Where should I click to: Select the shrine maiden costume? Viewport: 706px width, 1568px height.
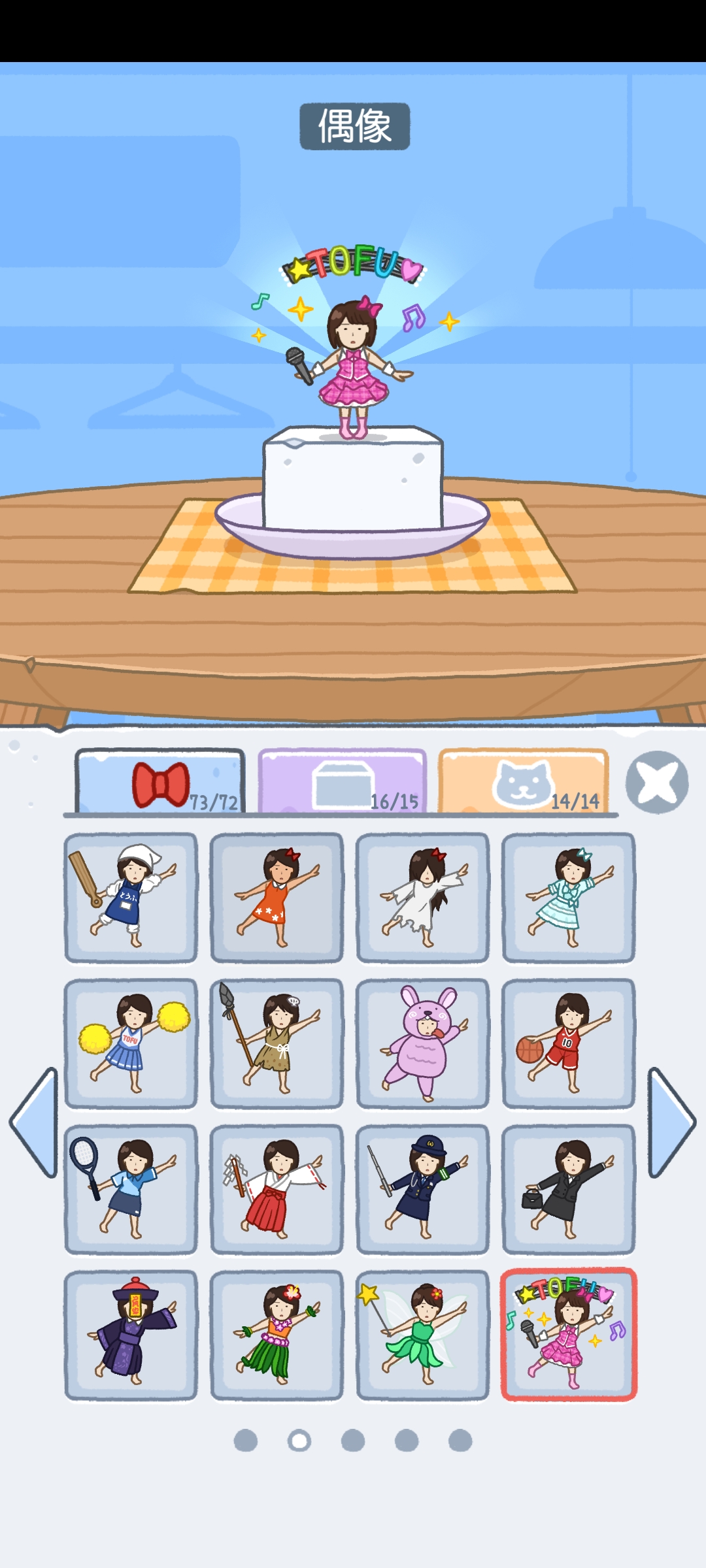click(x=277, y=1189)
